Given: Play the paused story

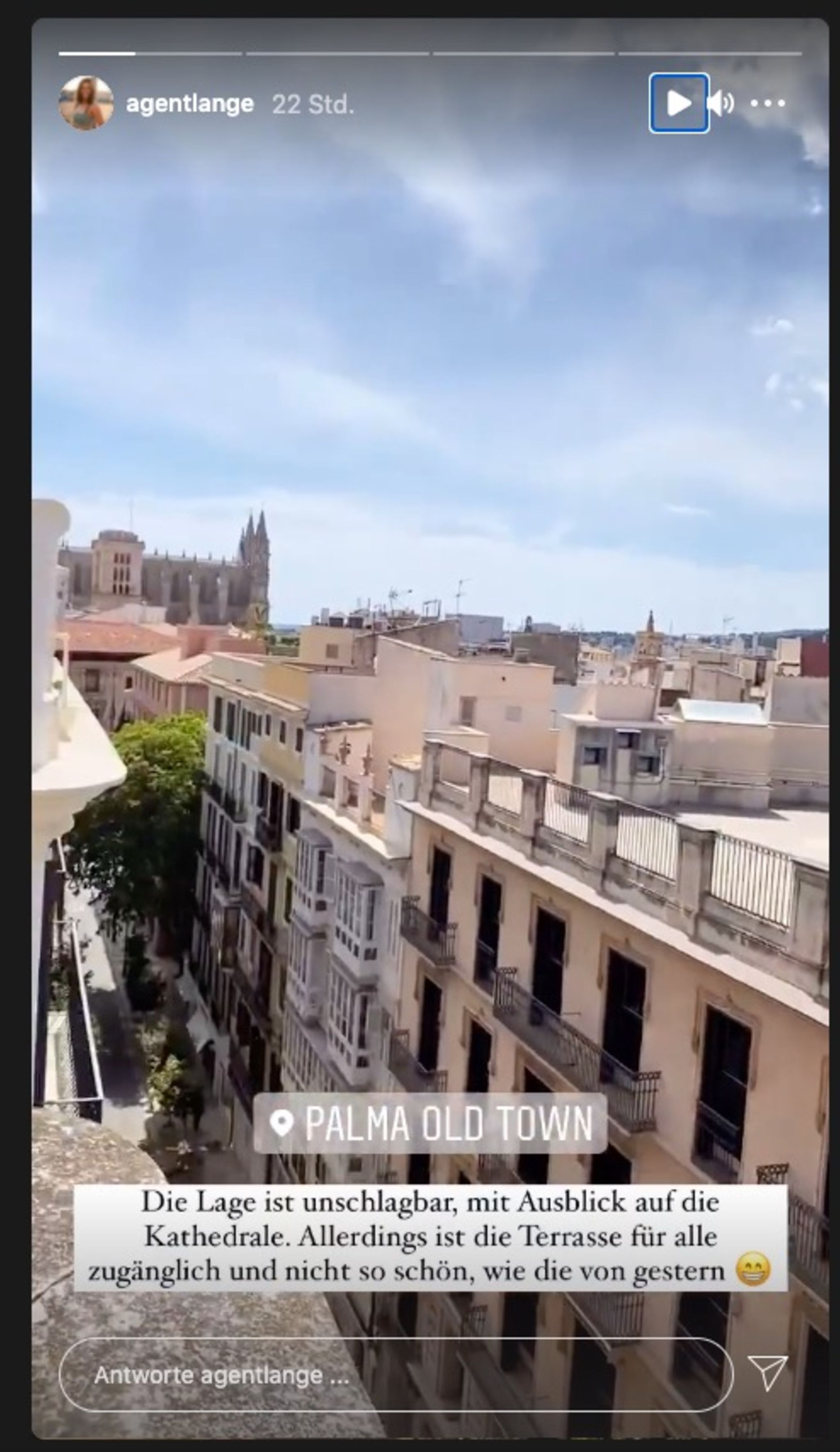Looking at the screenshot, I should [679, 104].
